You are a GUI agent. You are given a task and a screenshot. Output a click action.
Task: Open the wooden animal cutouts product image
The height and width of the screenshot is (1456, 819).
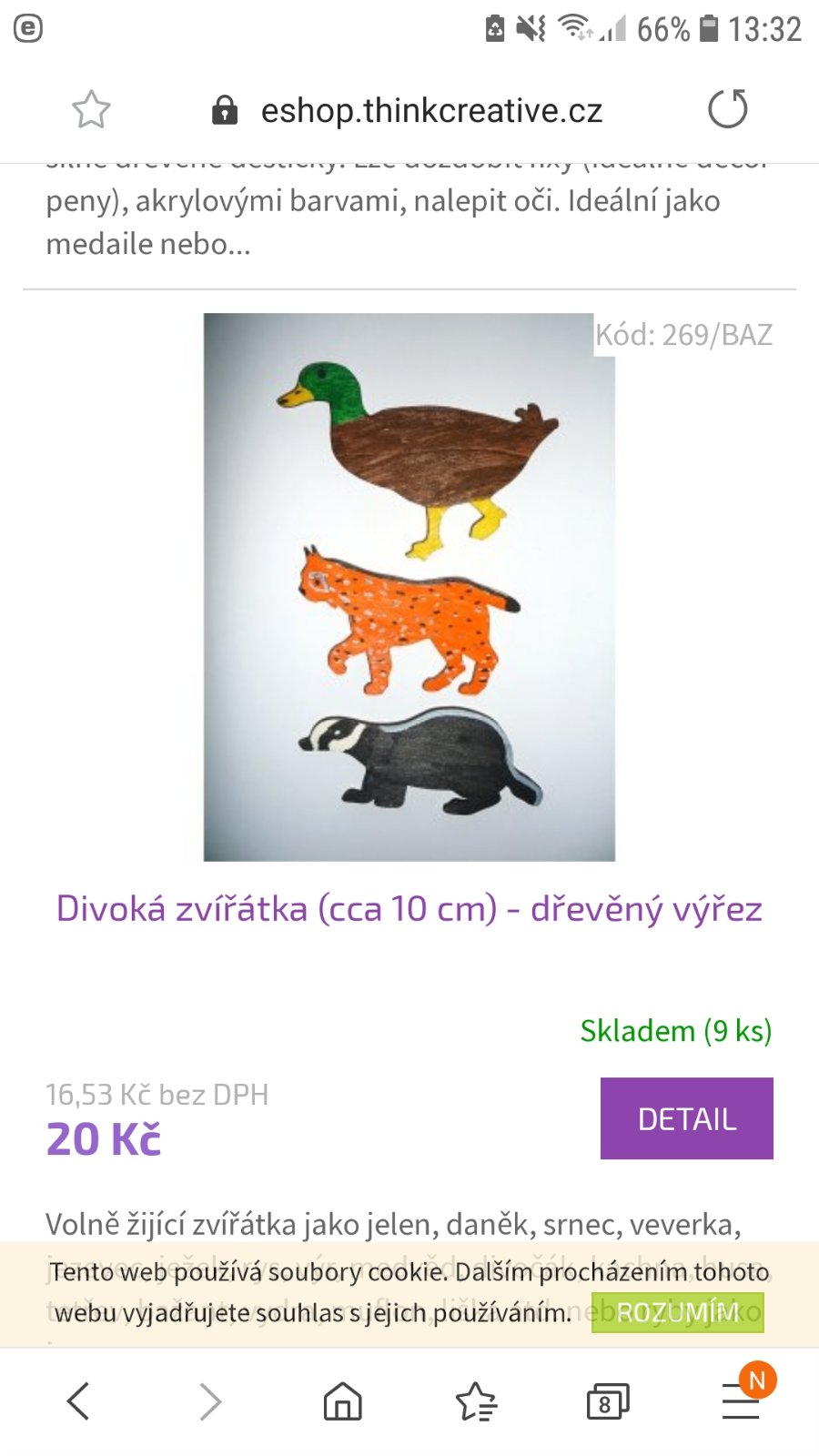click(x=409, y=587)
